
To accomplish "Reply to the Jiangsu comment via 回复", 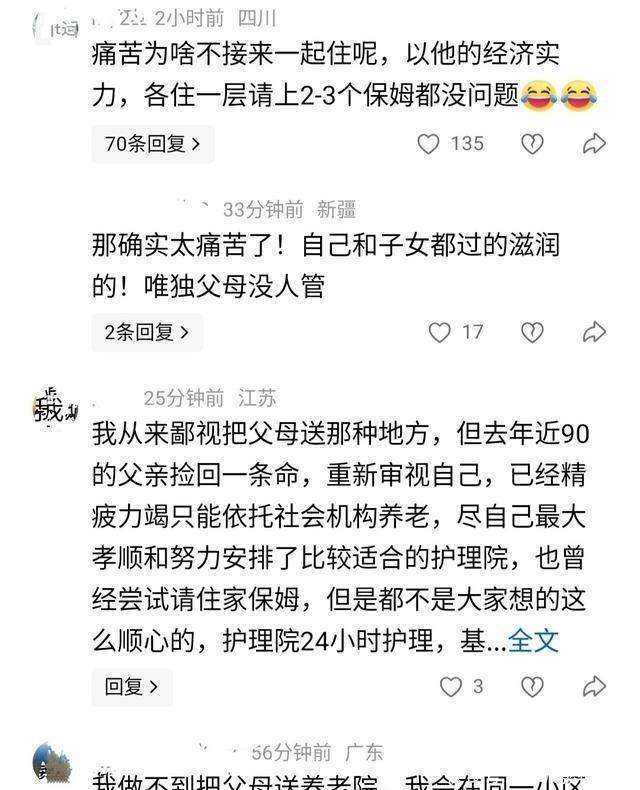I will coord(132,687).
